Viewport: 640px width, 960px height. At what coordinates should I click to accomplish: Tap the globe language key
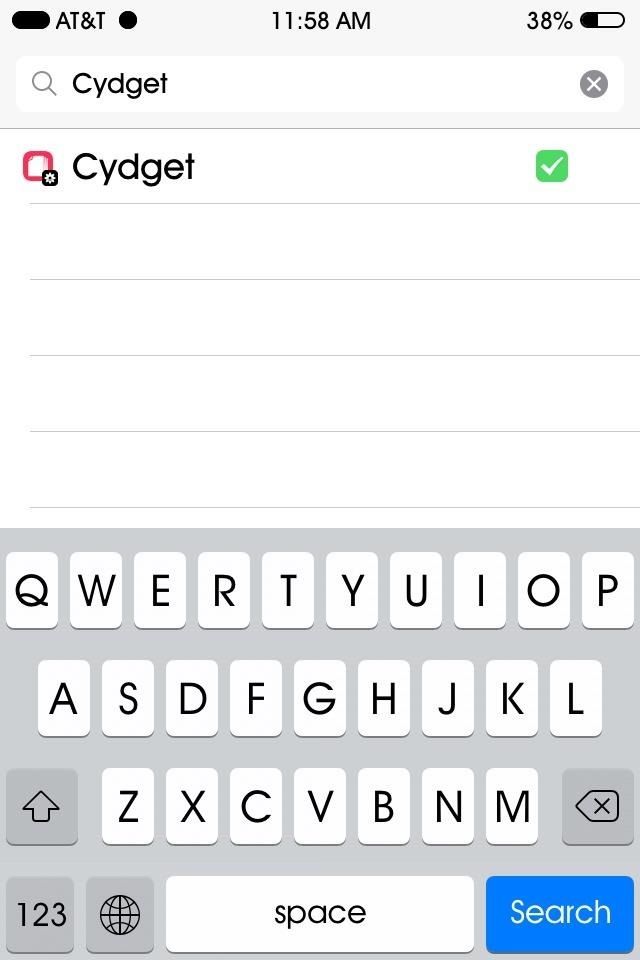click(120, 914)
